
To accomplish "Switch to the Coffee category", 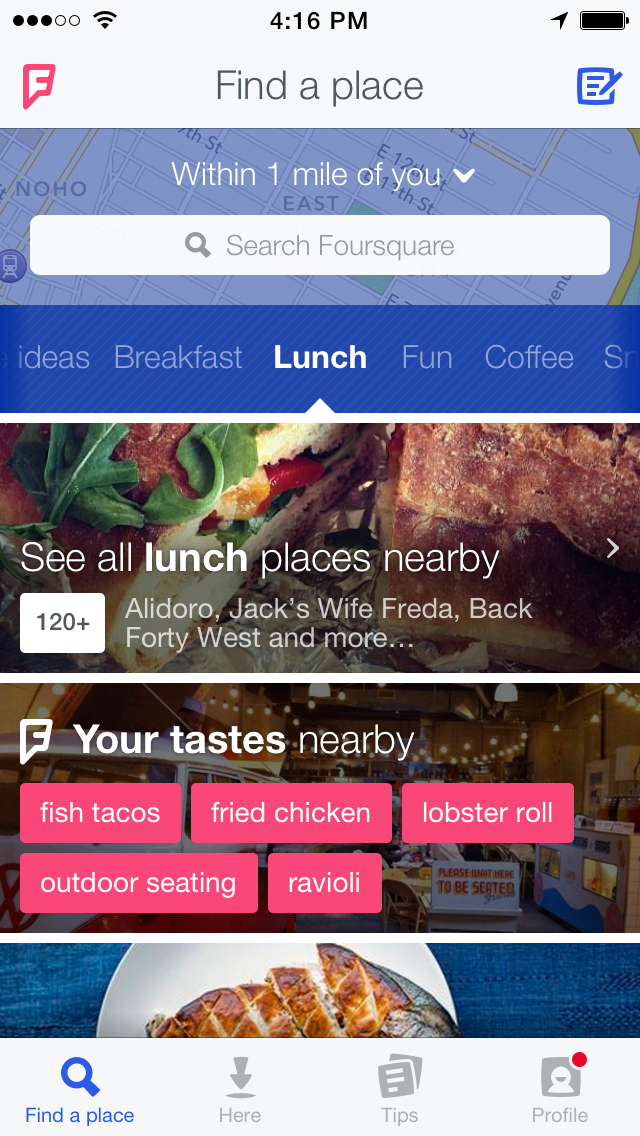I will [x=529, y=358].
